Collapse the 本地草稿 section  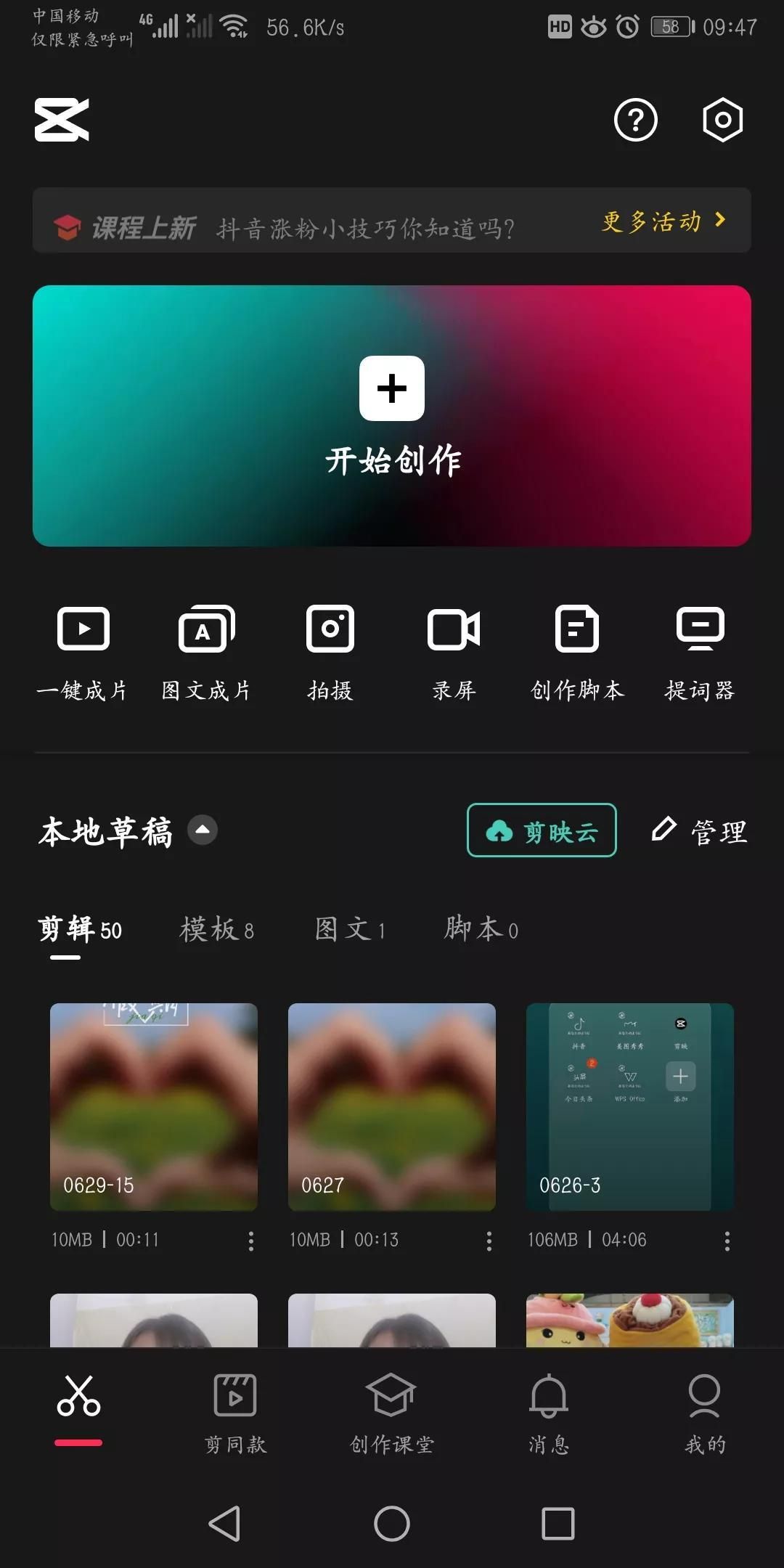pos(203,830)
